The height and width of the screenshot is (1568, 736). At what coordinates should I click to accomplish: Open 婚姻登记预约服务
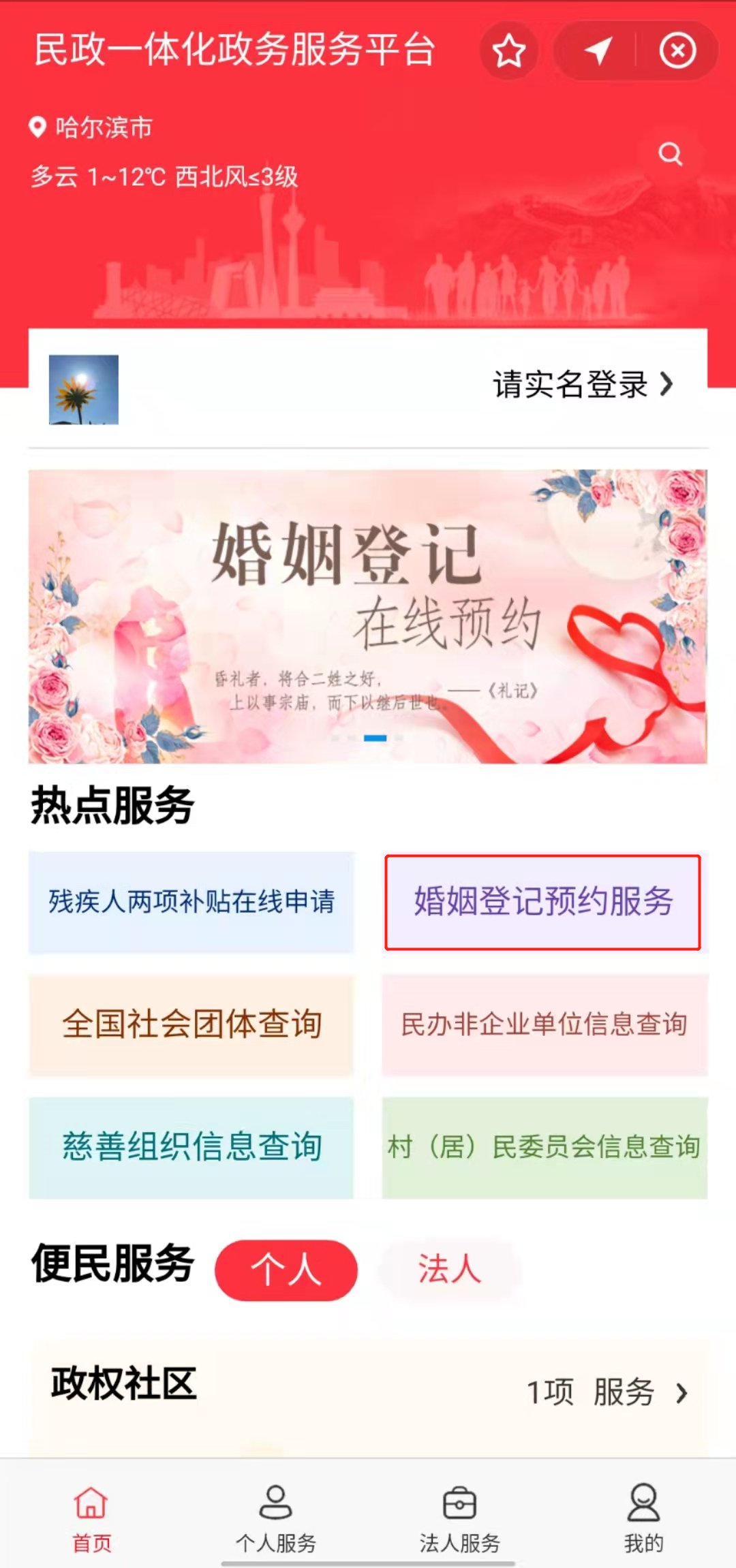543,902
